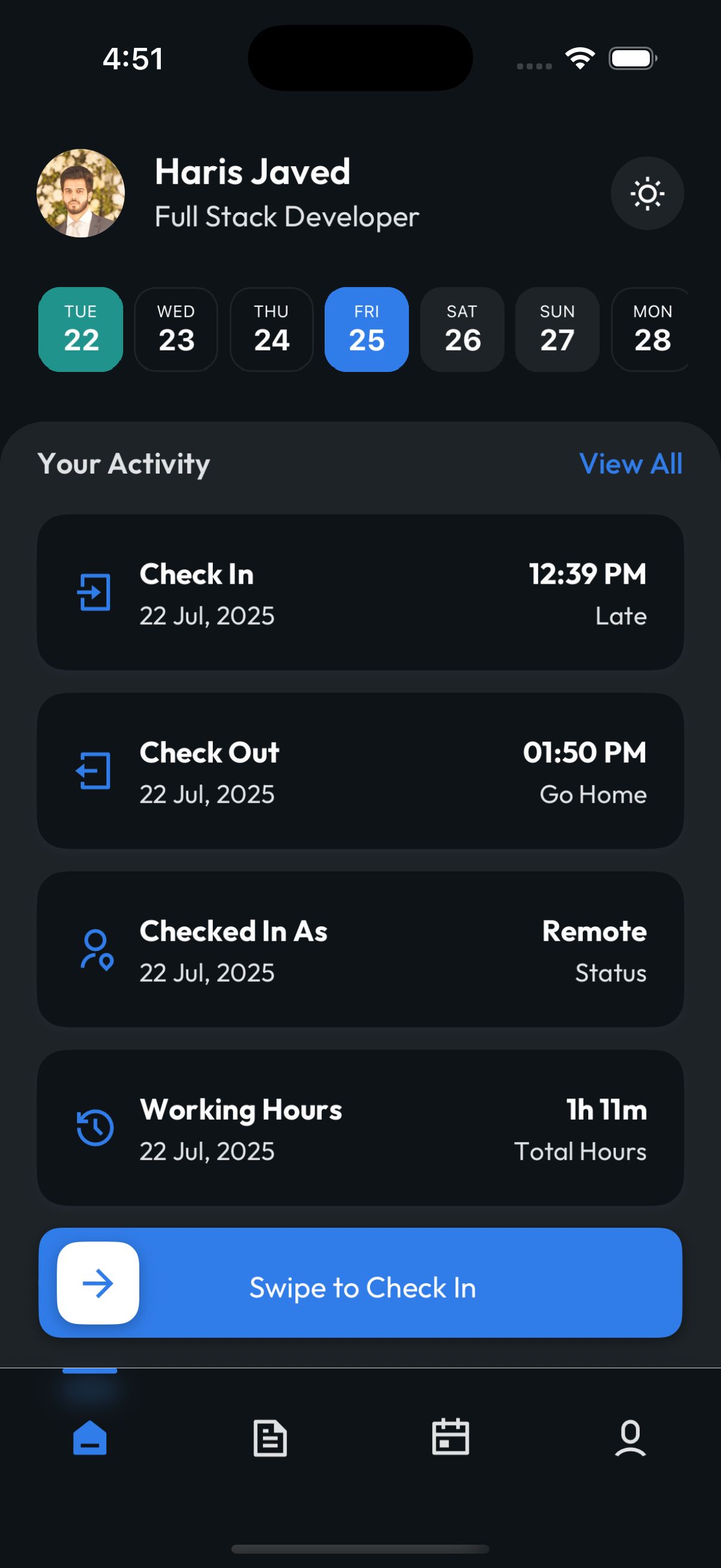
Task: Switch to the profile tab
Action: pos(630,1438)
